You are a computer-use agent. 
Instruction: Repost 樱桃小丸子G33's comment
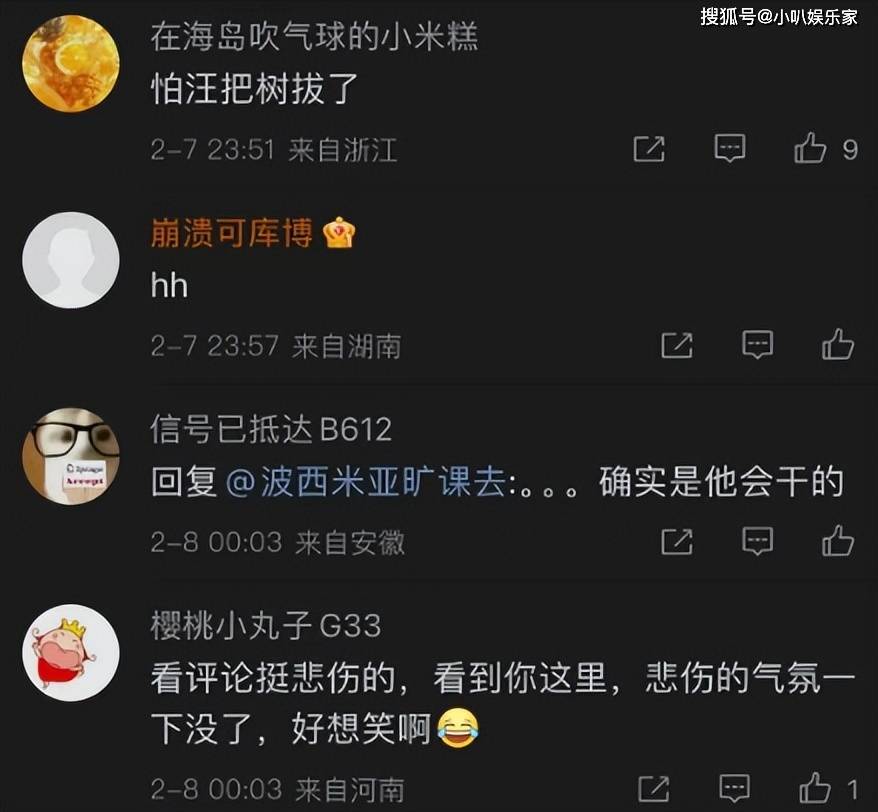[x=654, y=787]
